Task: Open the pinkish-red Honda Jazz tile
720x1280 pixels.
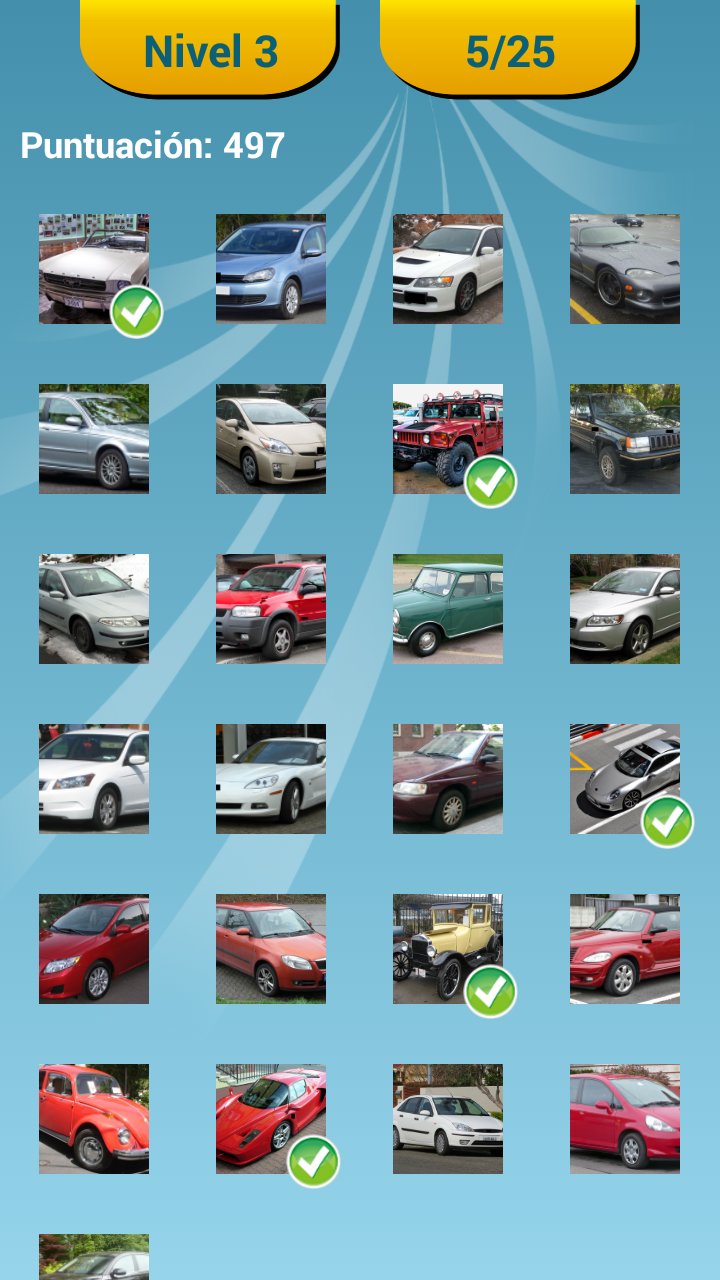Action: click(625, 1118)
